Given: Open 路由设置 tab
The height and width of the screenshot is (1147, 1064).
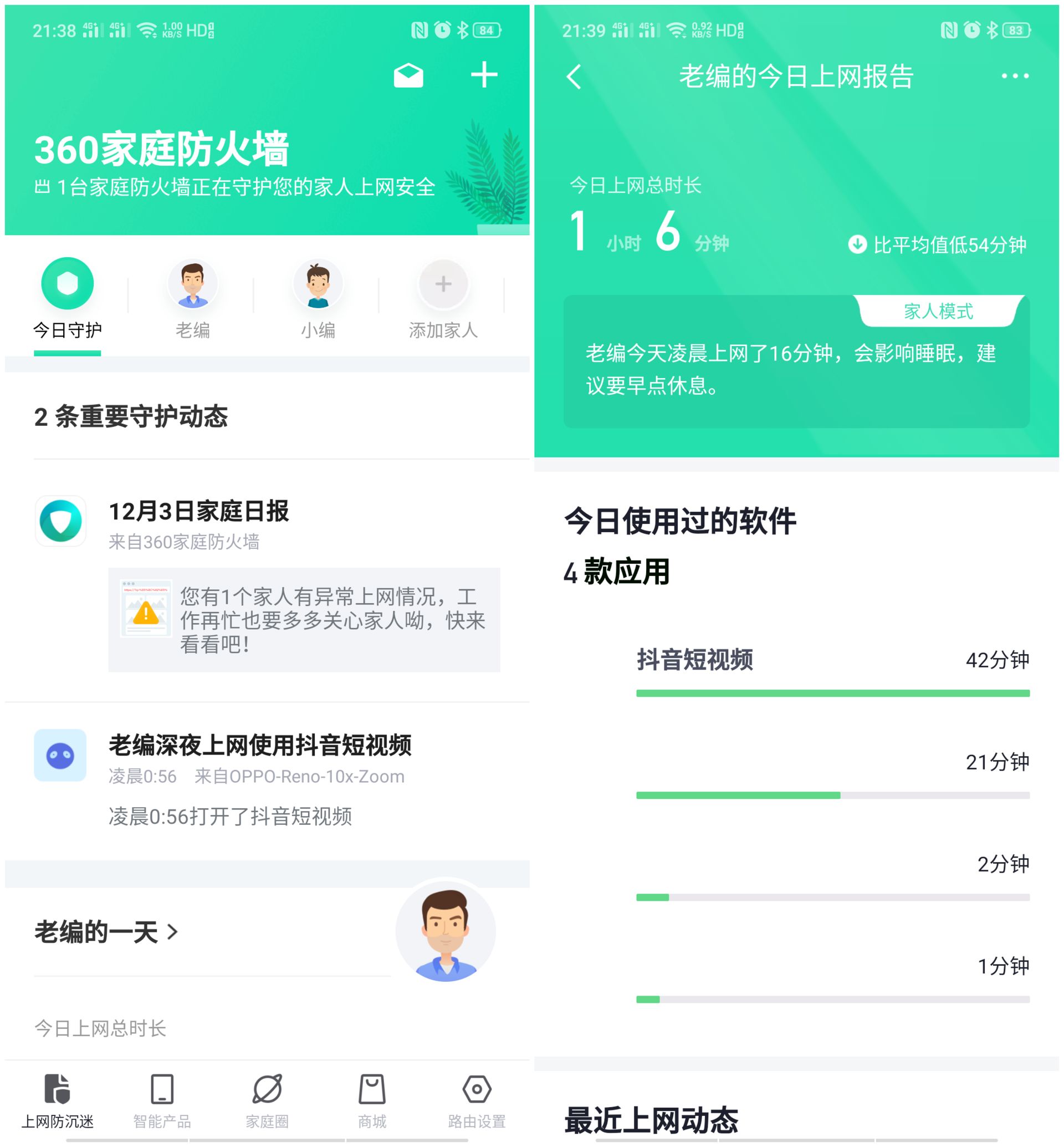Looking at the screenshot, I should coord(477,1100).
